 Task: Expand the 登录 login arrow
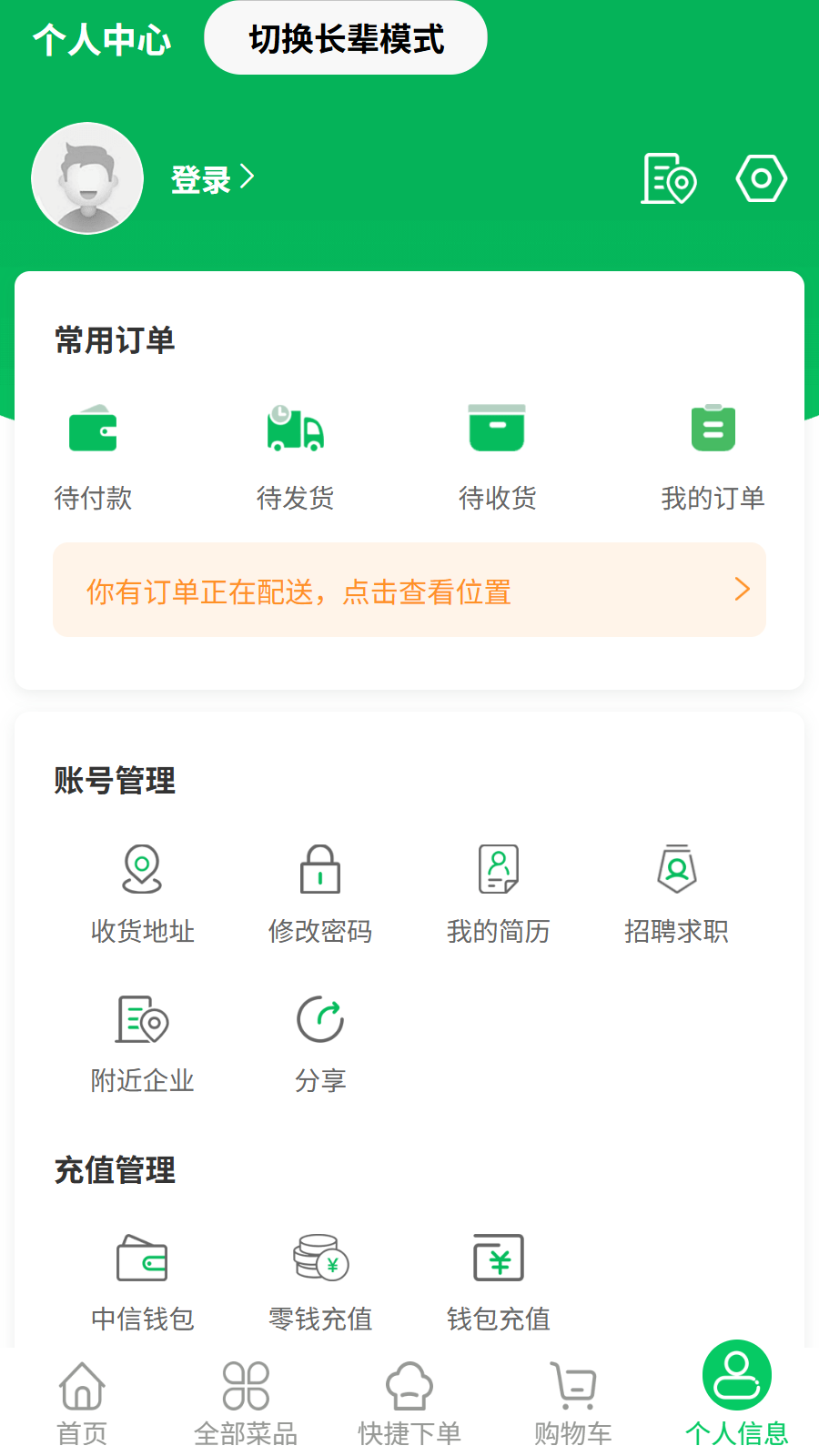(247, 177)
